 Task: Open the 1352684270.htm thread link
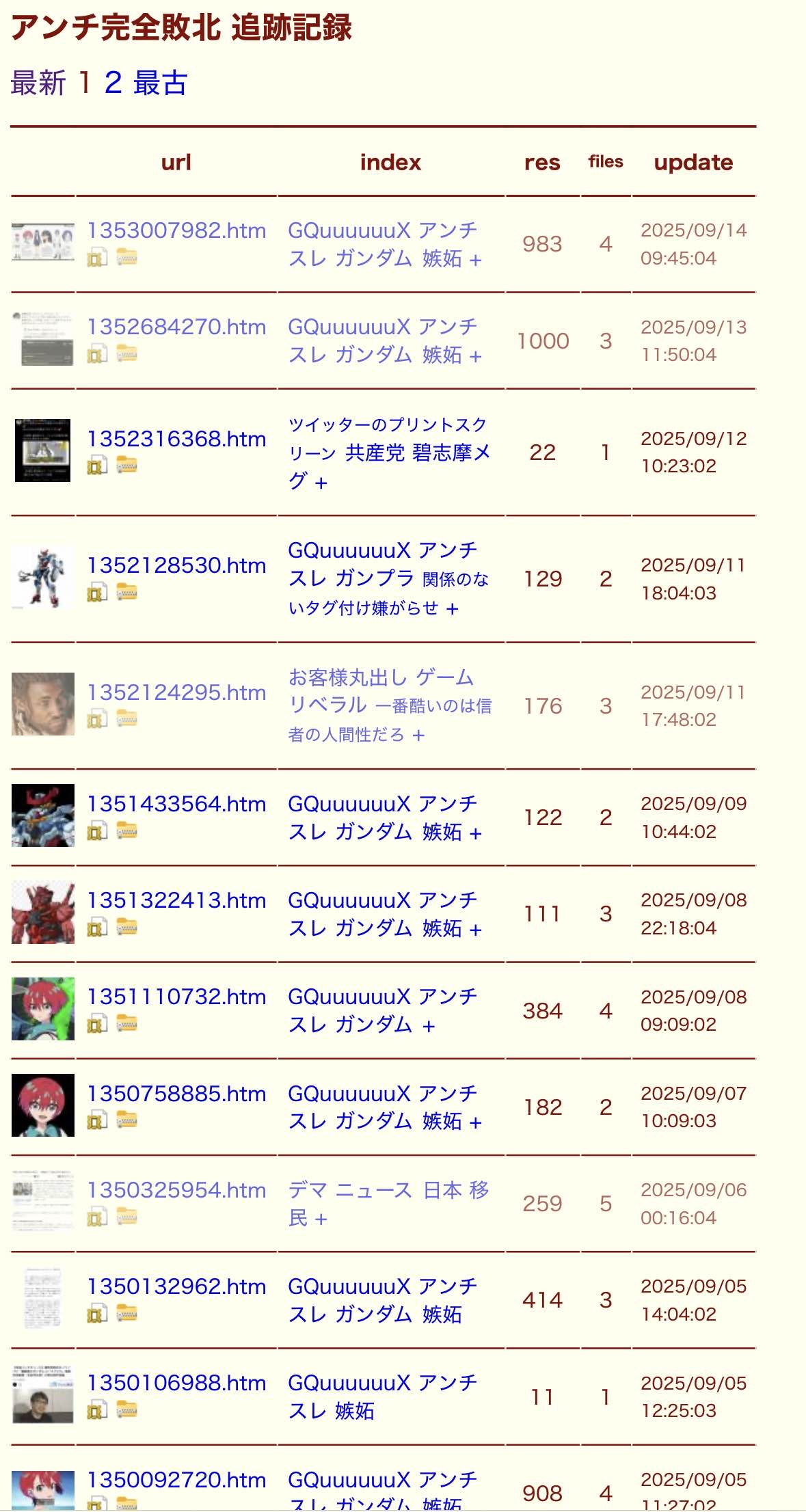pyautogui.click(x=176, y=327)
